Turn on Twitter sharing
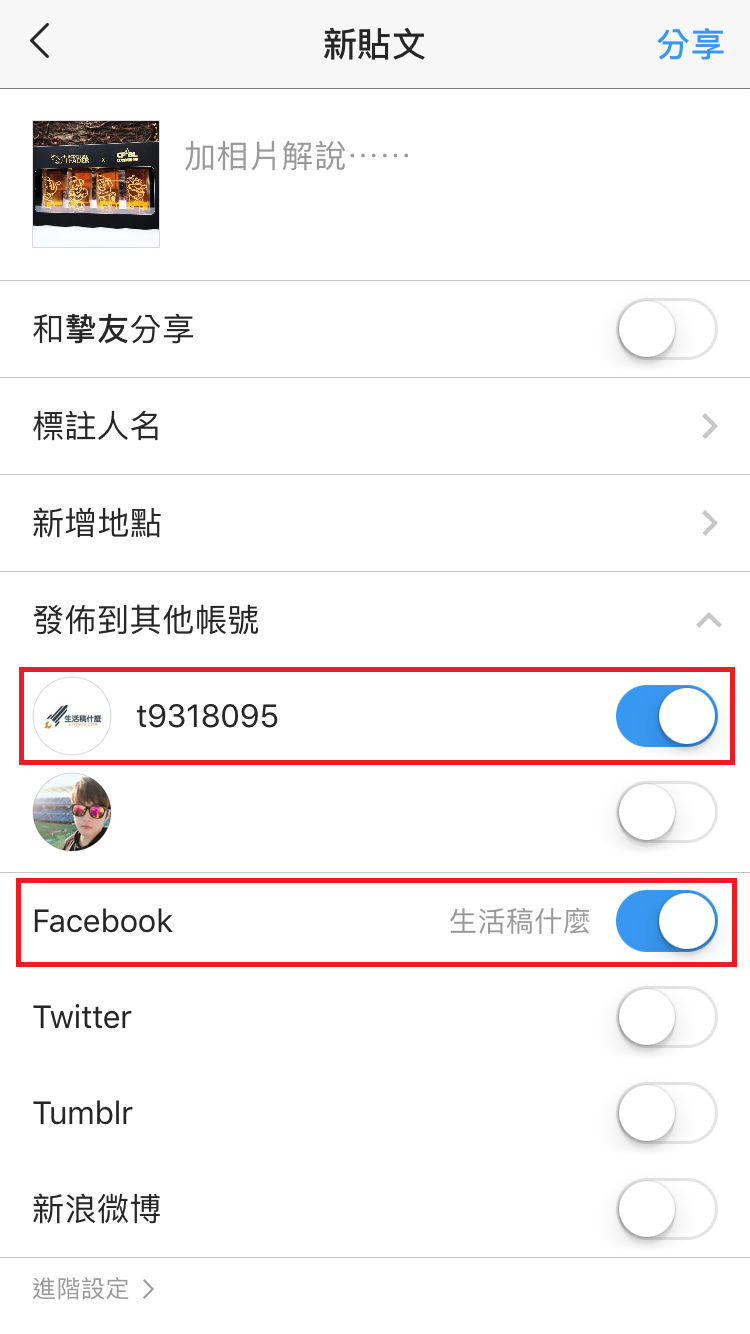750x1334 pixels. pyautogui.click(x=667, y=1017)
